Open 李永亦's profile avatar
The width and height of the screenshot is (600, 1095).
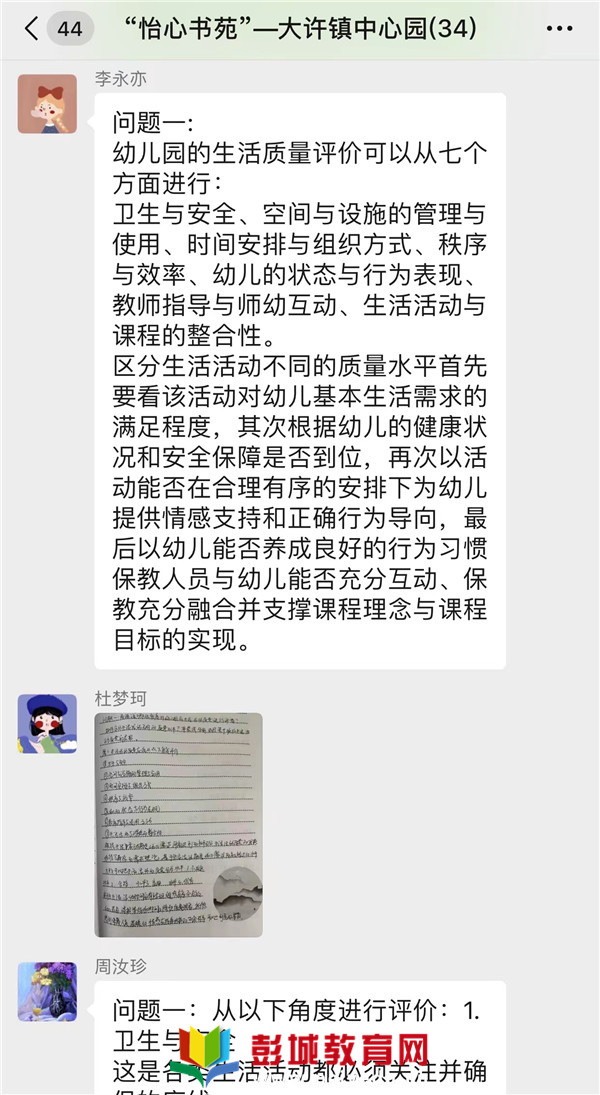coord(47,104)
